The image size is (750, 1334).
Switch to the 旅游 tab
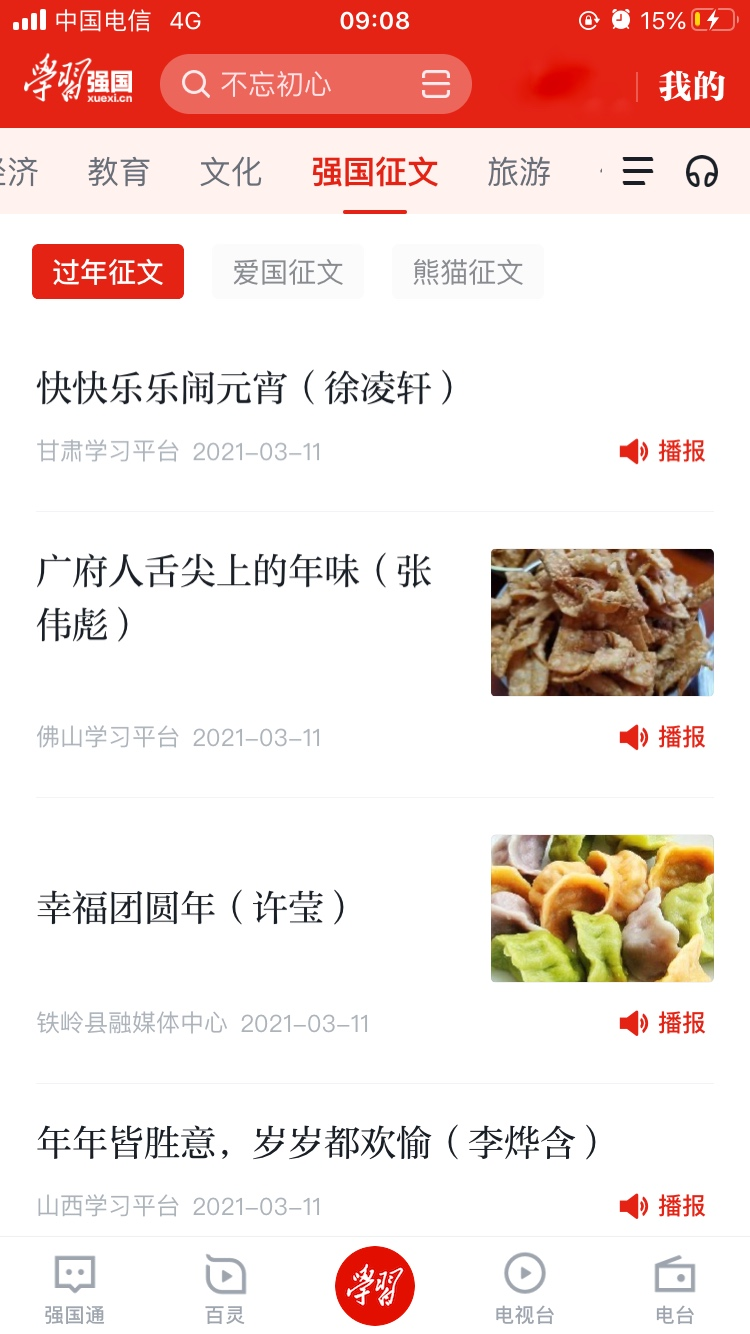519,172
